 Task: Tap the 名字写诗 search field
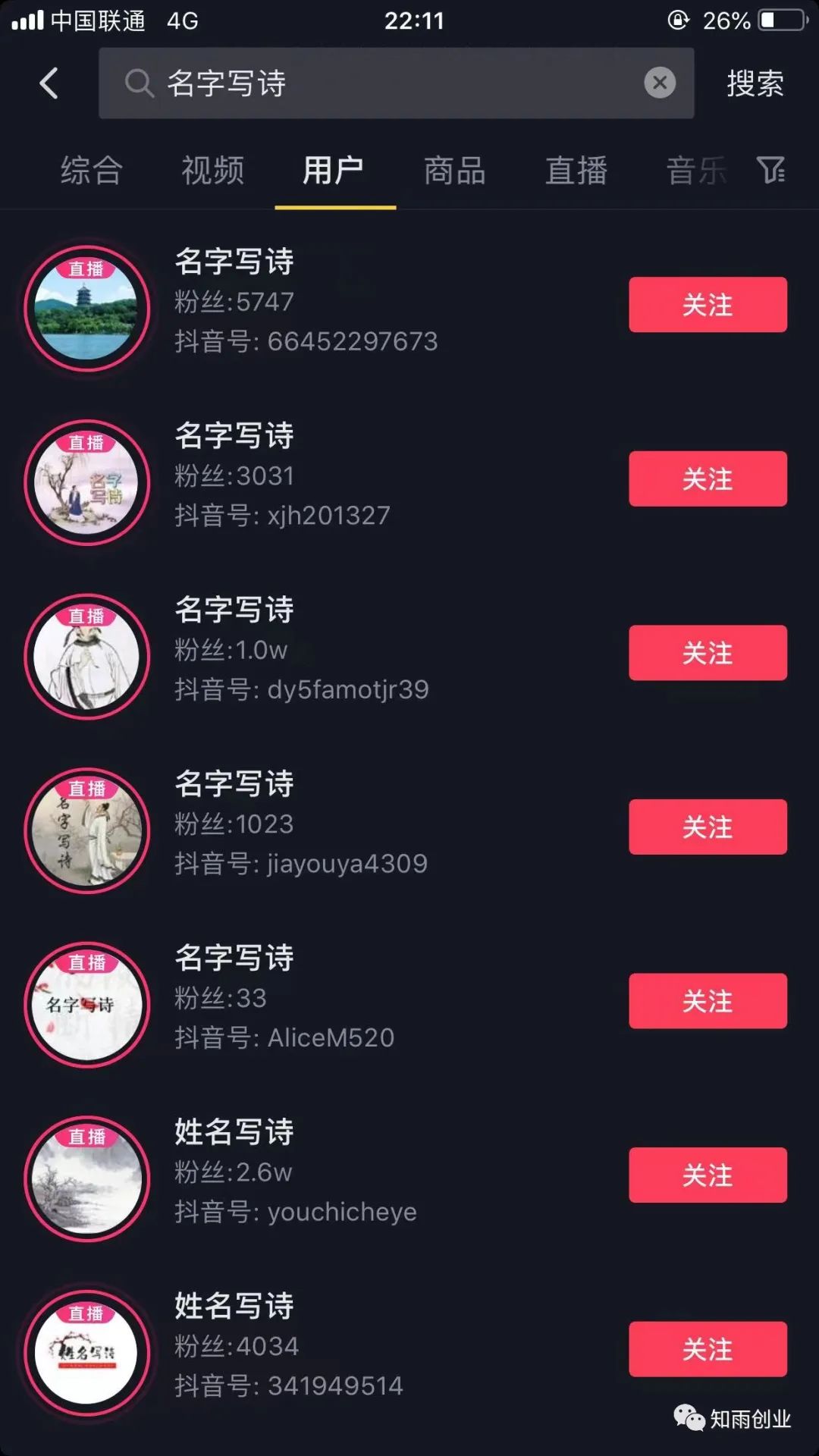pyautogui.click(x=379, y=83)
